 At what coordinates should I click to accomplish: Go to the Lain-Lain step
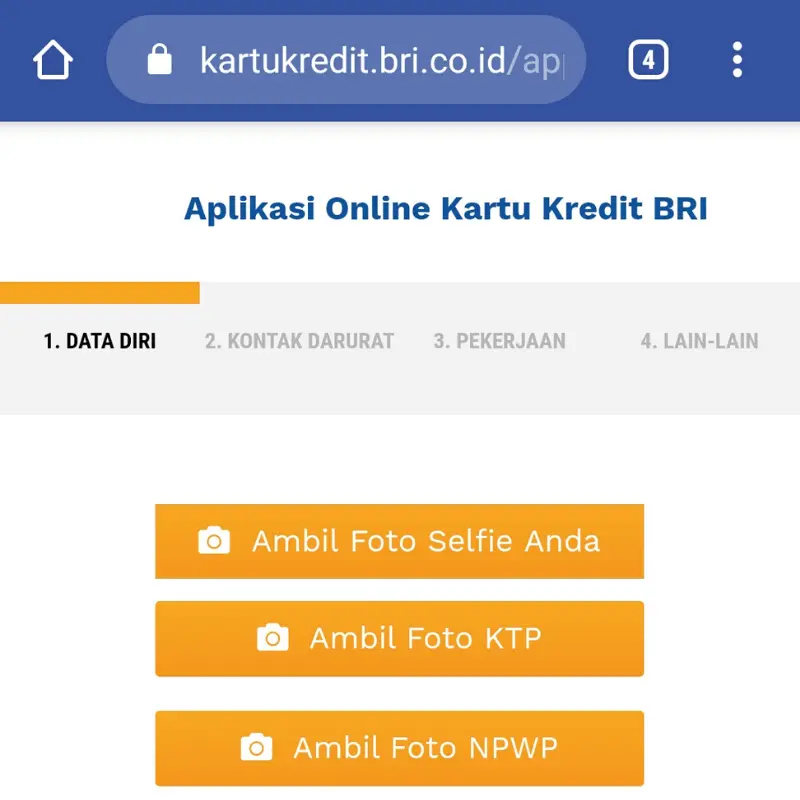coord(699,341)
